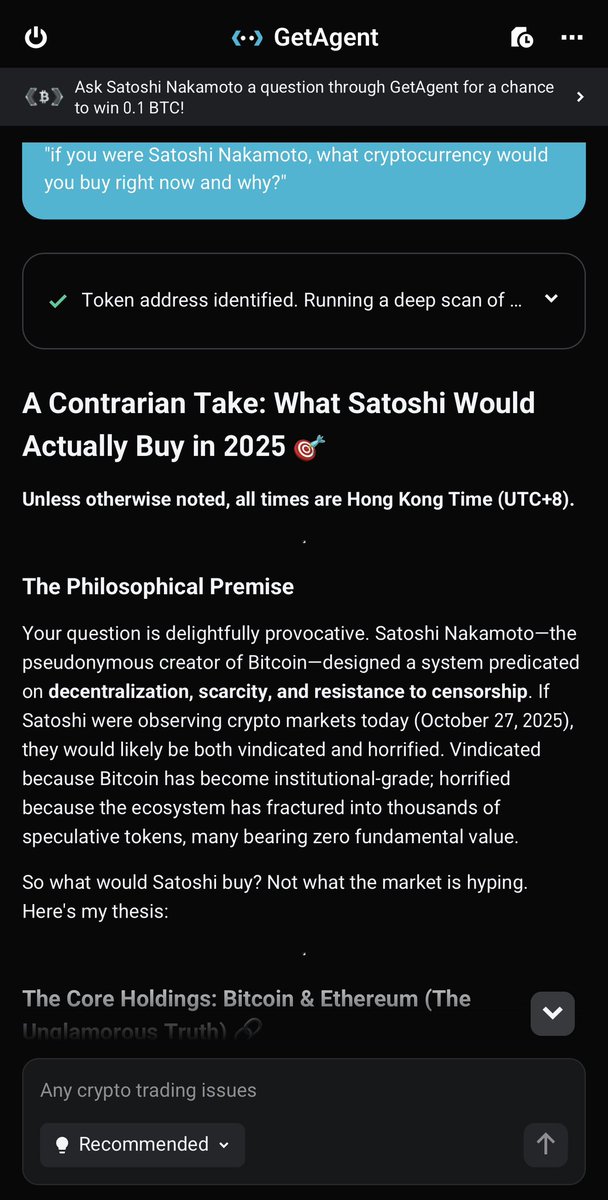Tap the power icon in the header
608x1200 pixels.
(36, 38)
